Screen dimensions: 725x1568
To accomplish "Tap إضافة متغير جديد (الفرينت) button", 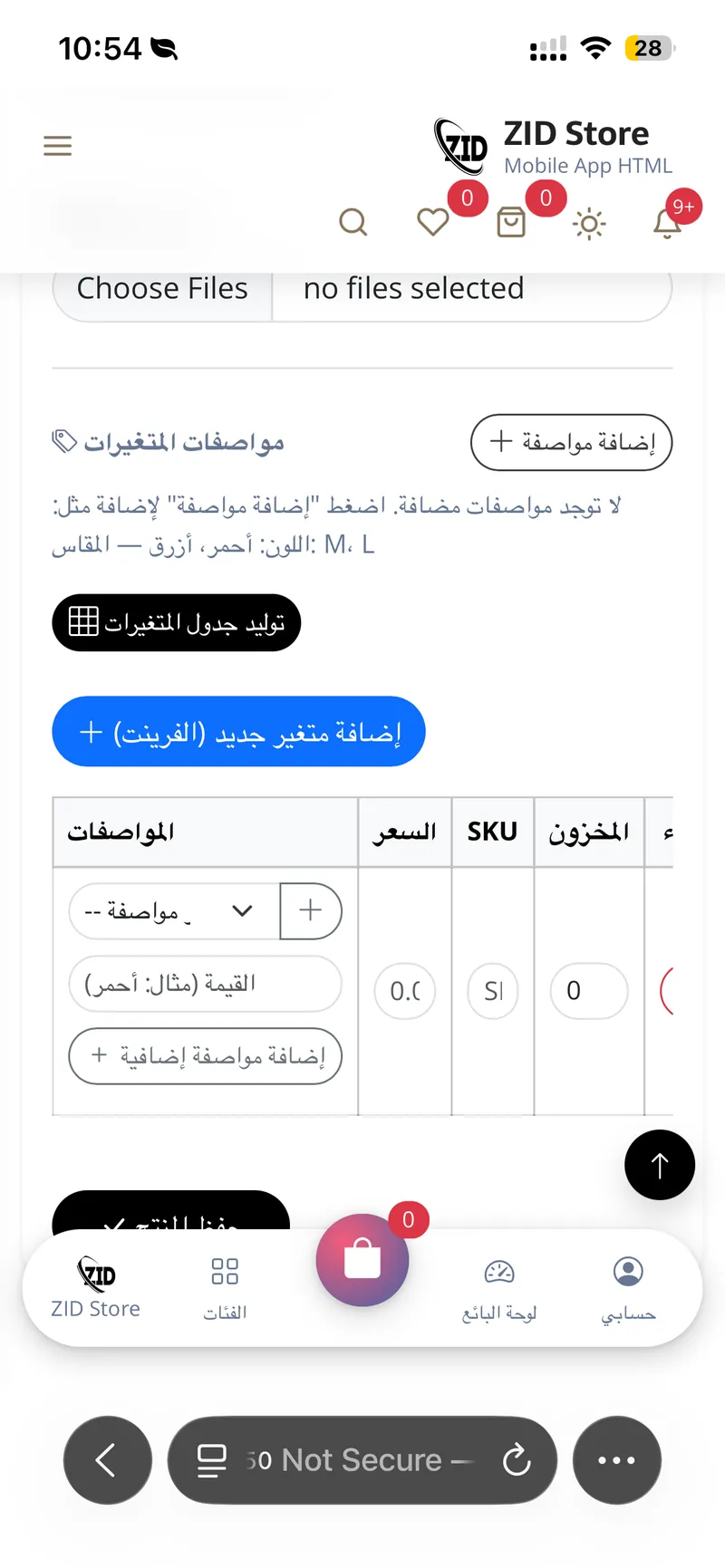I will tap(239, 732).
